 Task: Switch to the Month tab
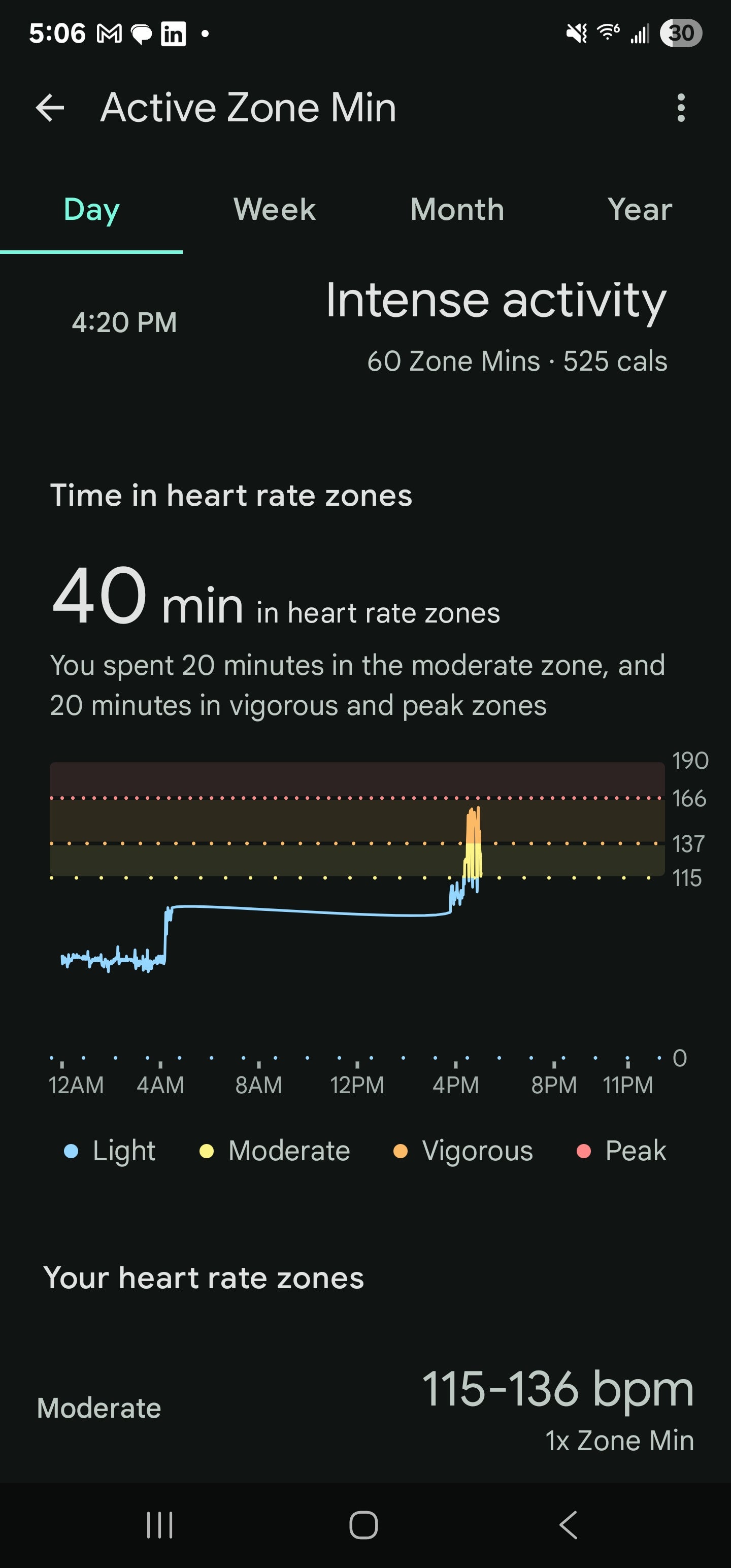click(x=457, y=210)
